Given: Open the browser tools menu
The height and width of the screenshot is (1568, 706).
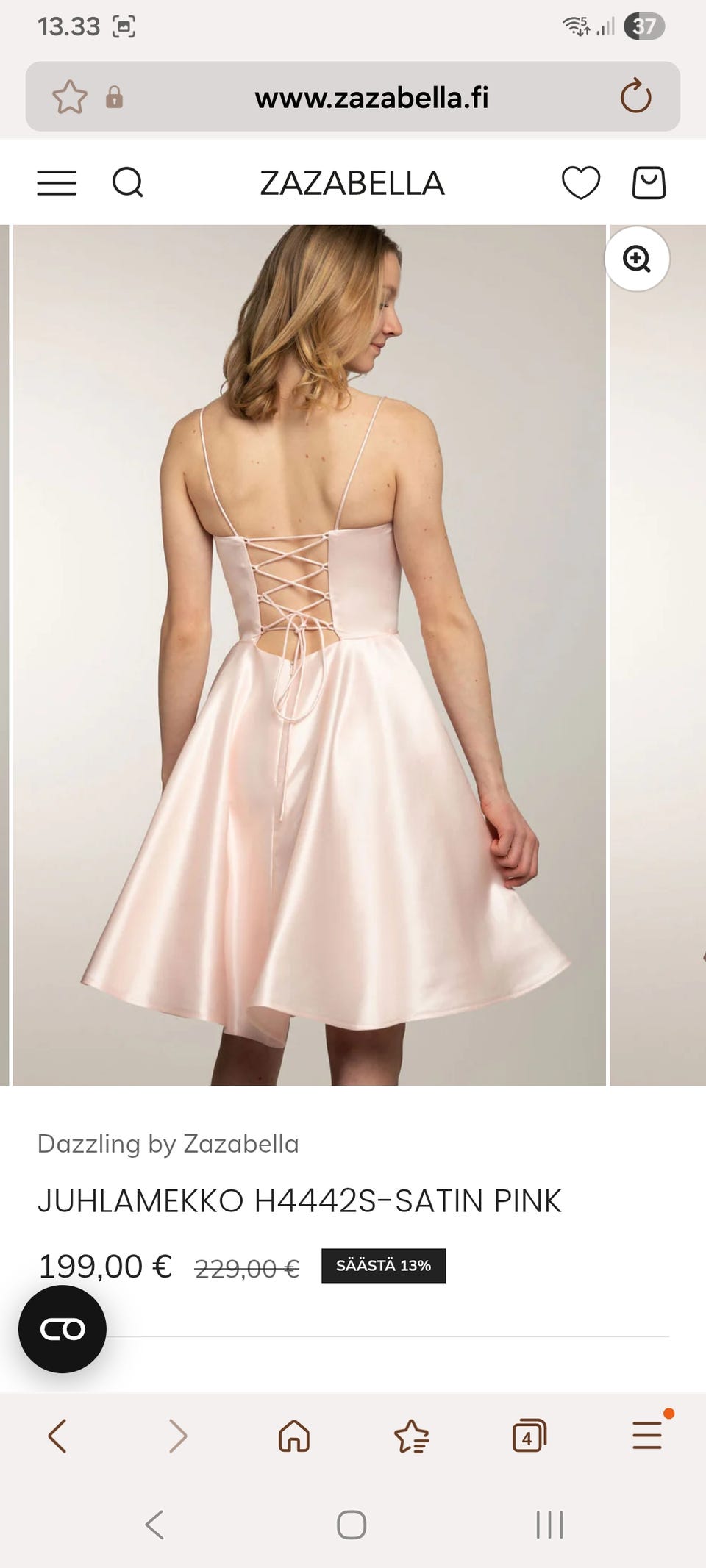Looking at the screenshot, I should click(x=647, y=1436).
